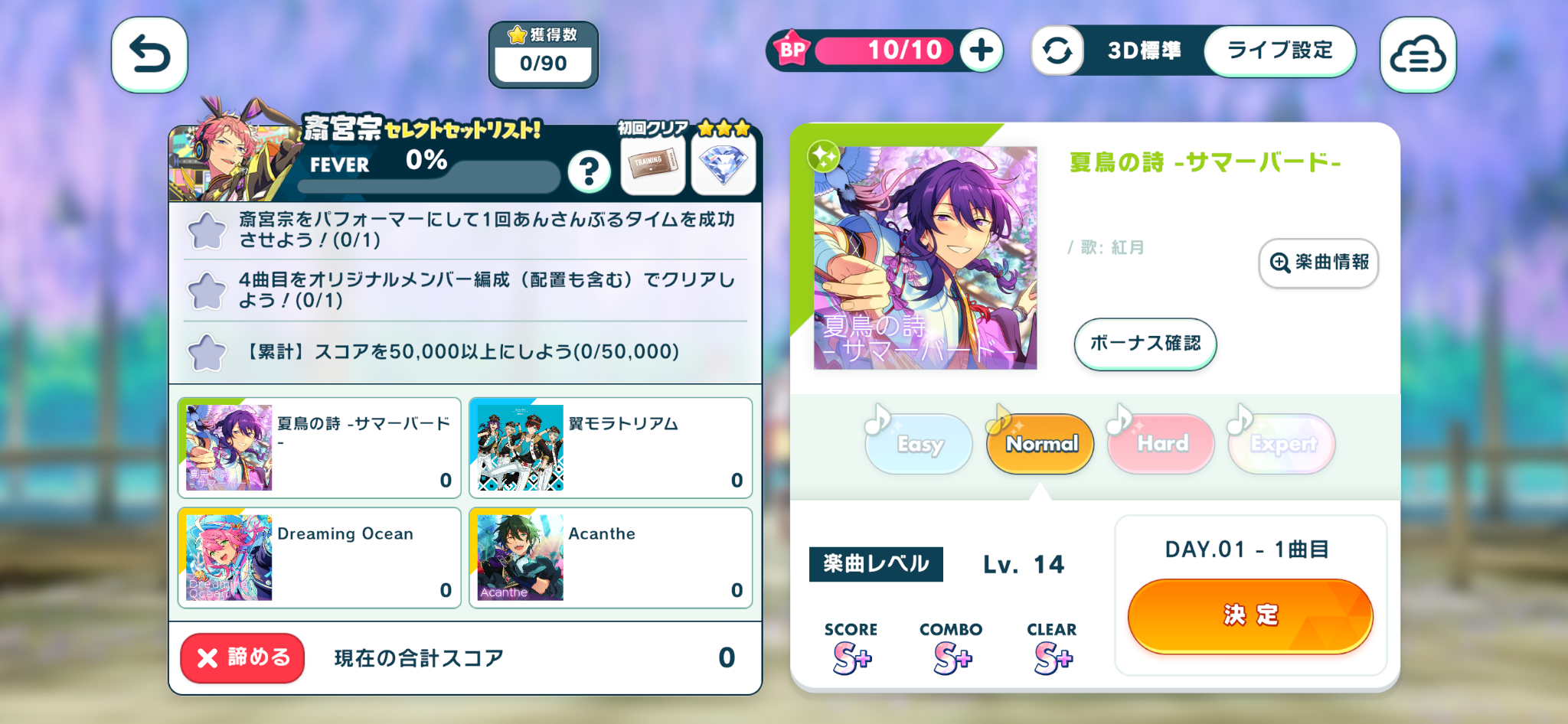Open the FEVER help question mark
The image size is (1568, 724).
(589, 170)
